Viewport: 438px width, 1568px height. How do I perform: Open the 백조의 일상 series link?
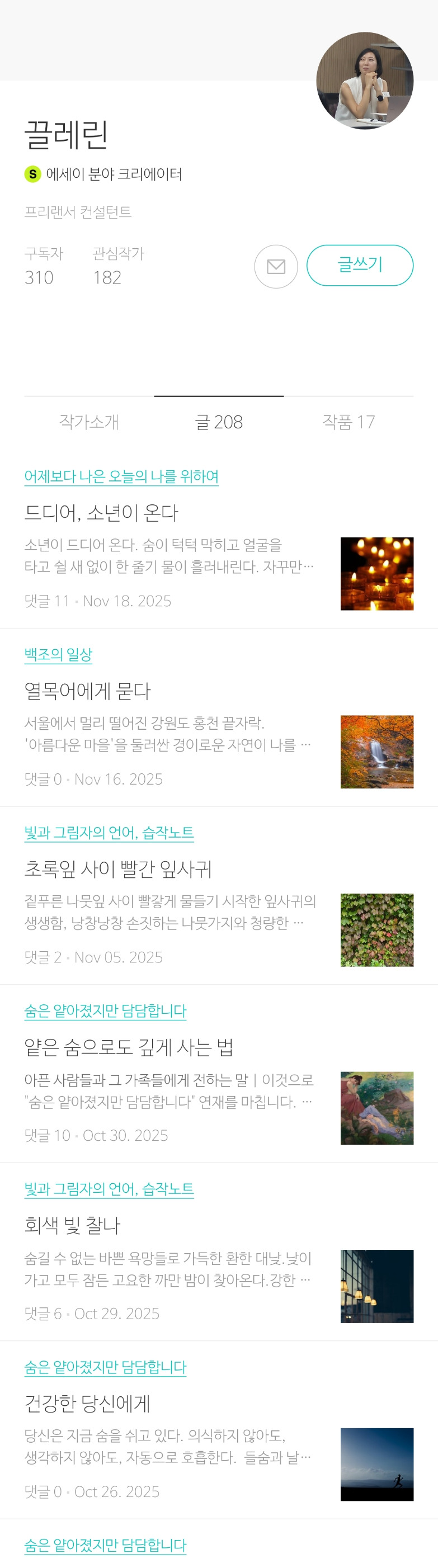(59, 654)
